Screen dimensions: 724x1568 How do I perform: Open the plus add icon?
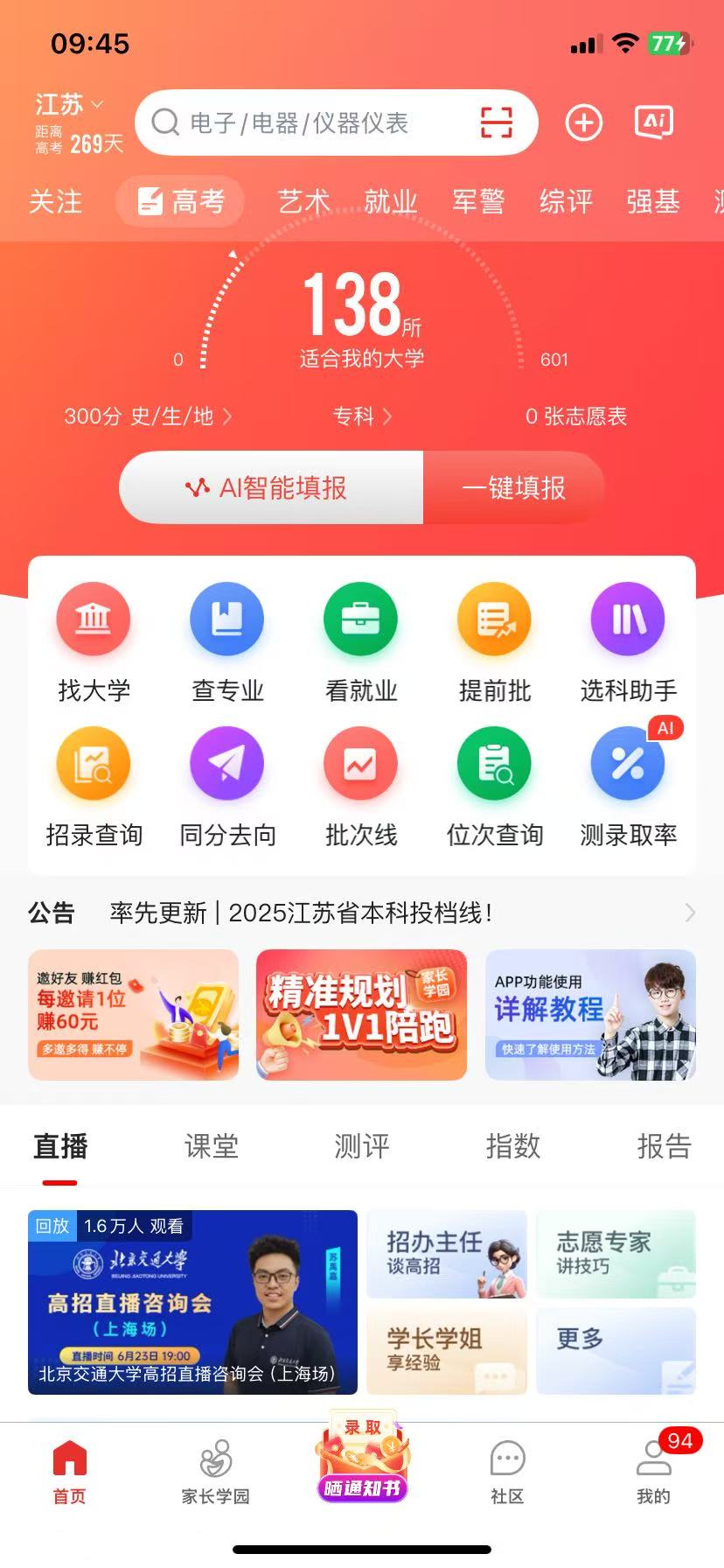click(584, 122)
